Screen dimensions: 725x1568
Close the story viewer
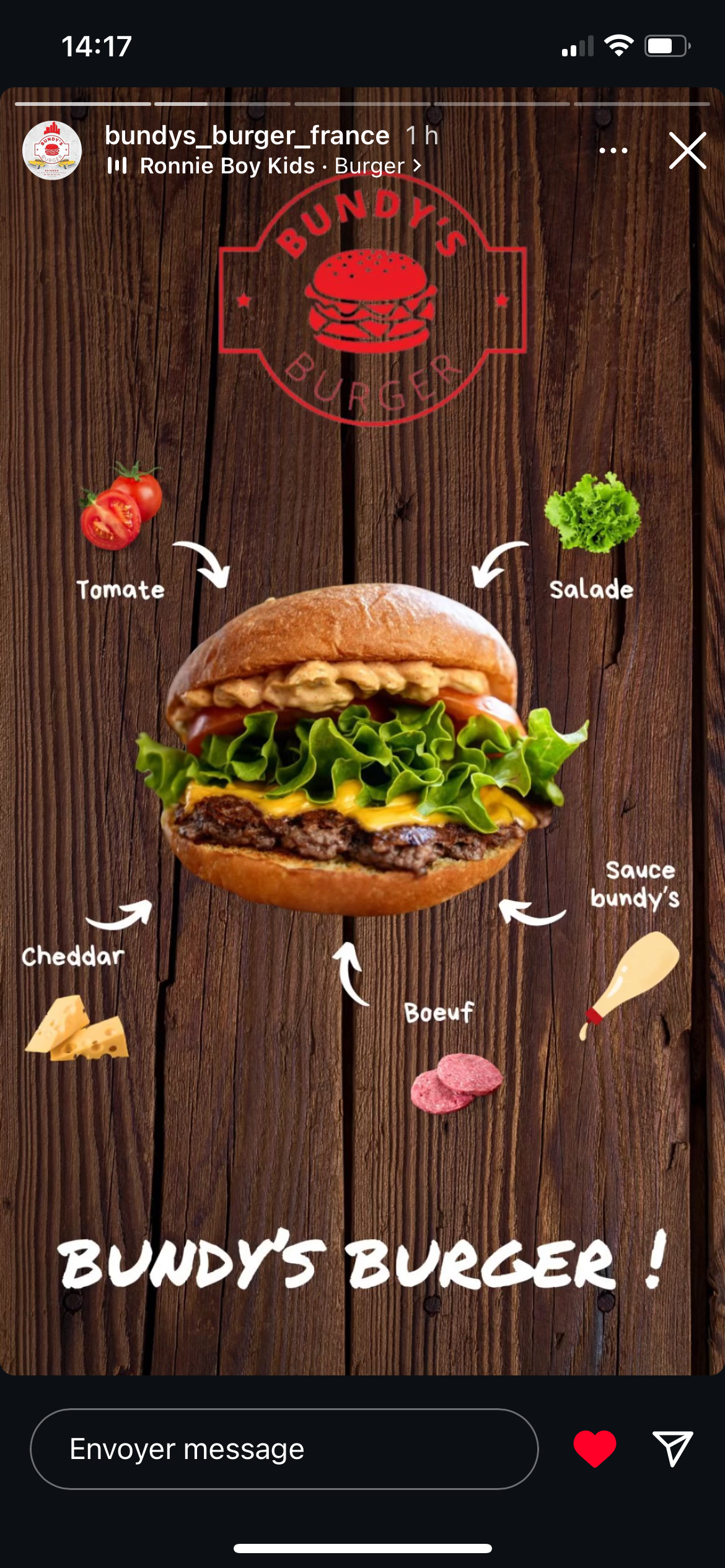click(687, 150)
